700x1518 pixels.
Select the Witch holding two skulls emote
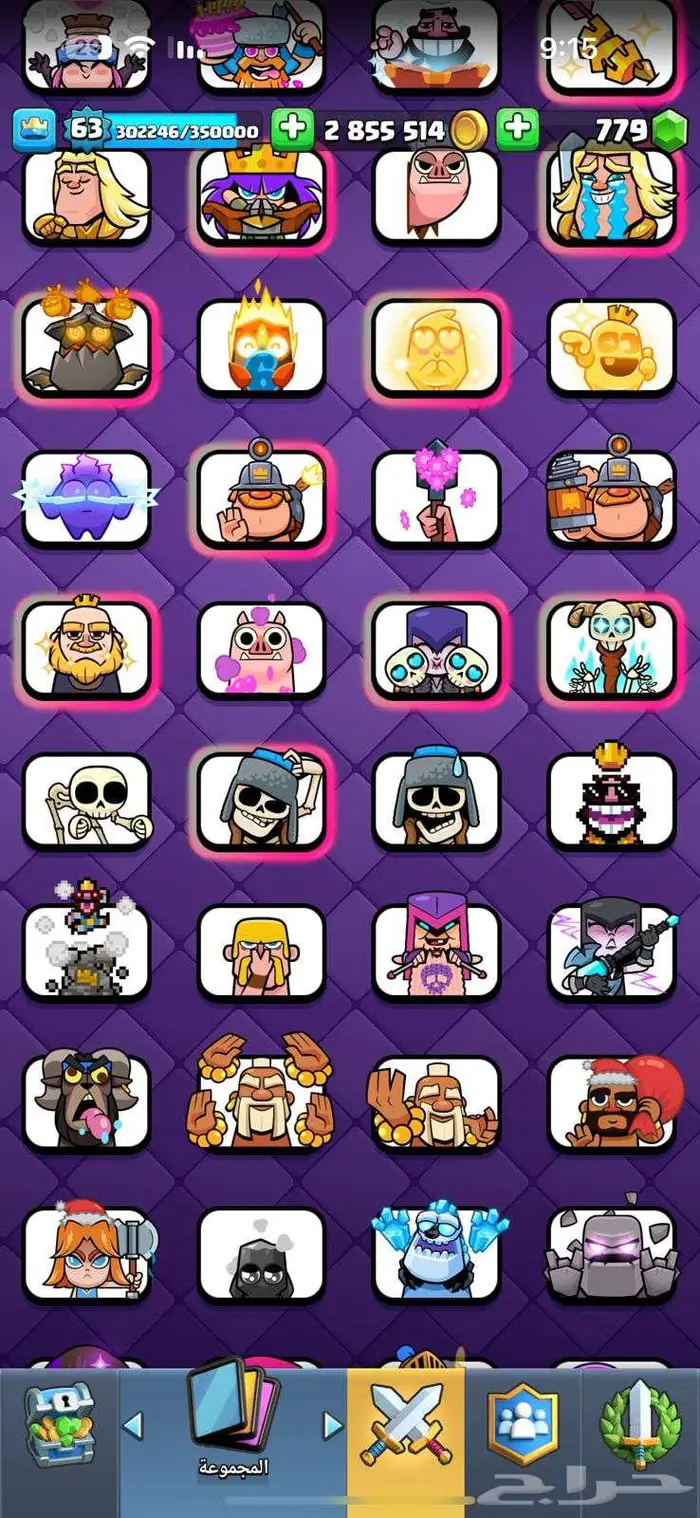[x=436, y=649]
